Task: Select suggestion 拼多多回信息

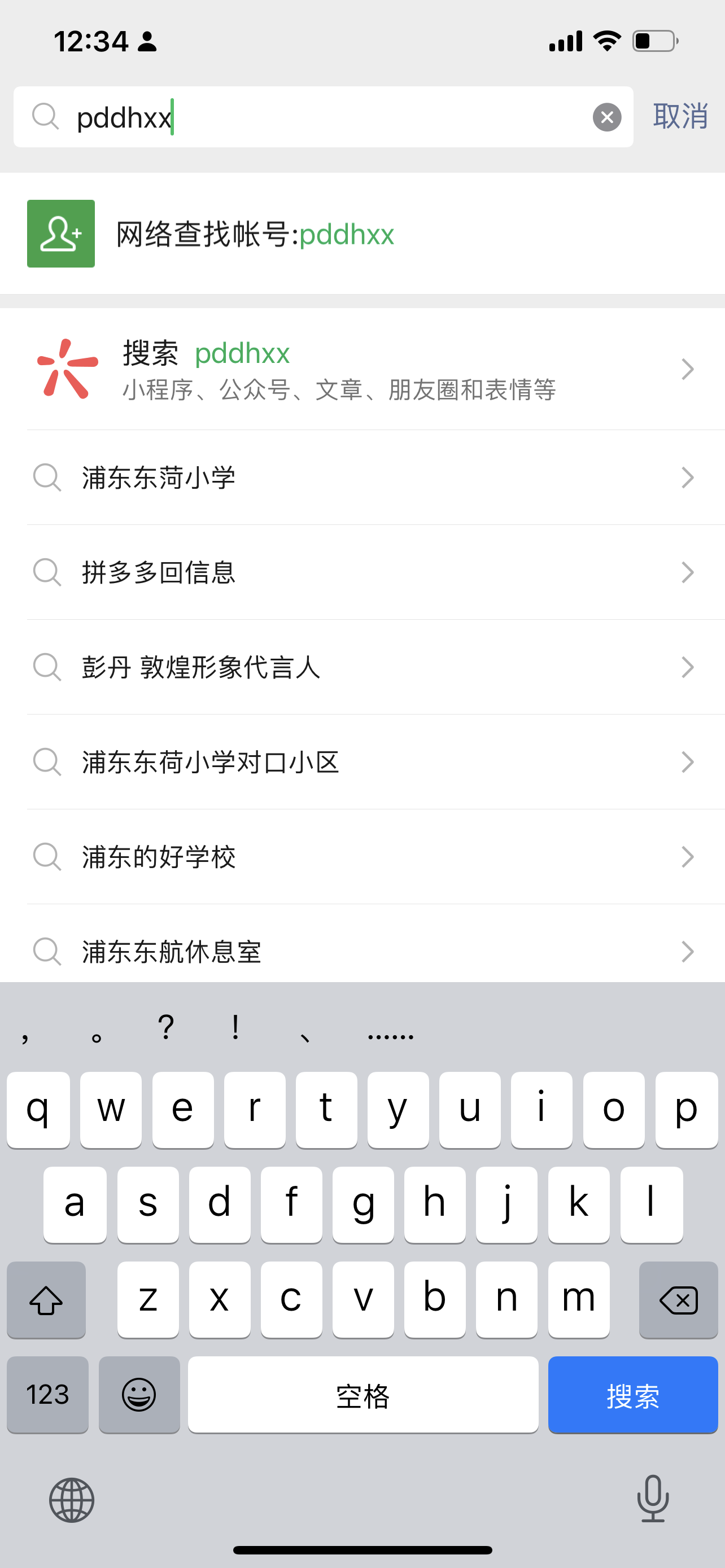Action: point(365,572)
